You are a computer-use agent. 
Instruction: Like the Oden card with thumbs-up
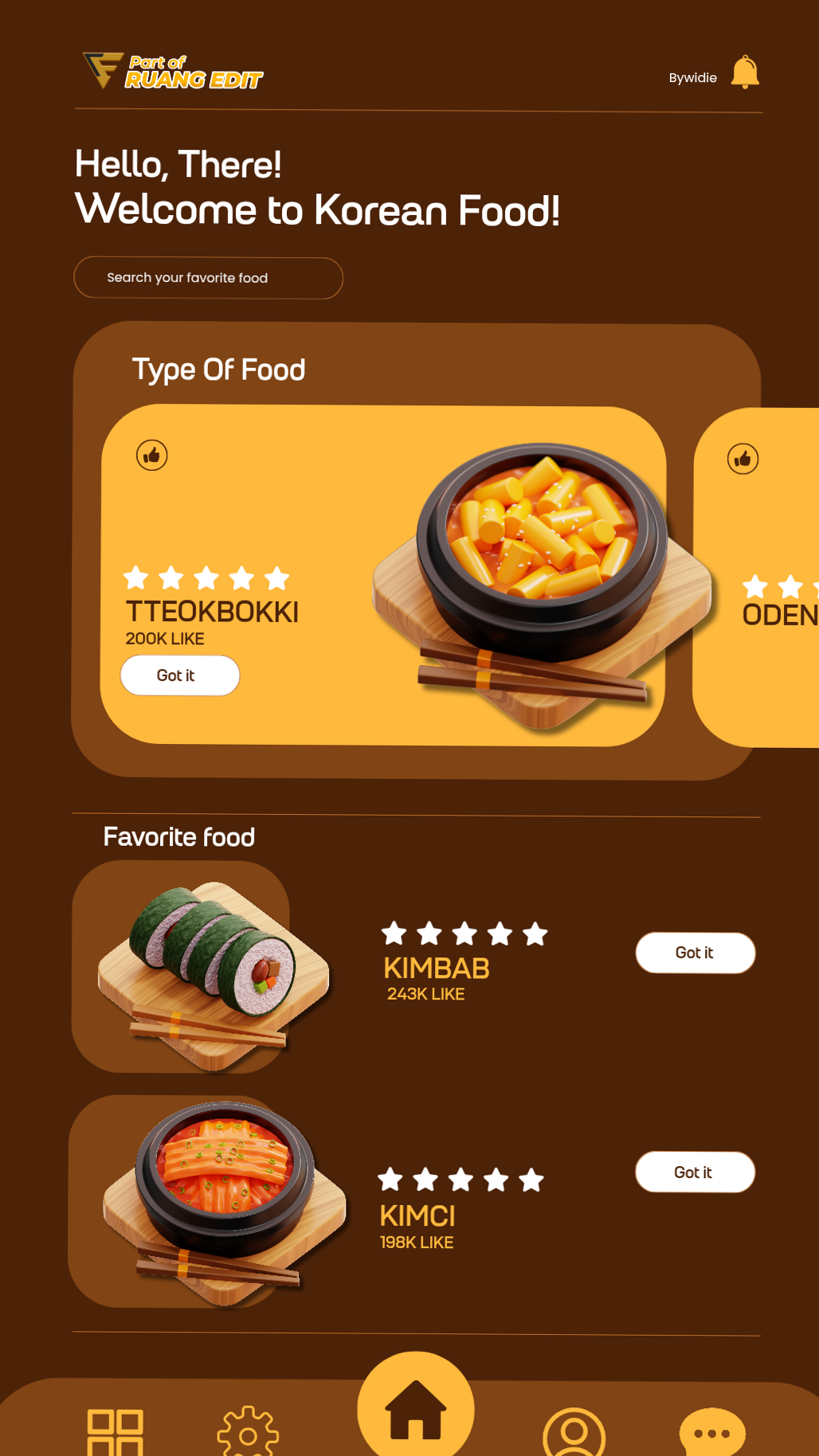click(x=743, y=459)
